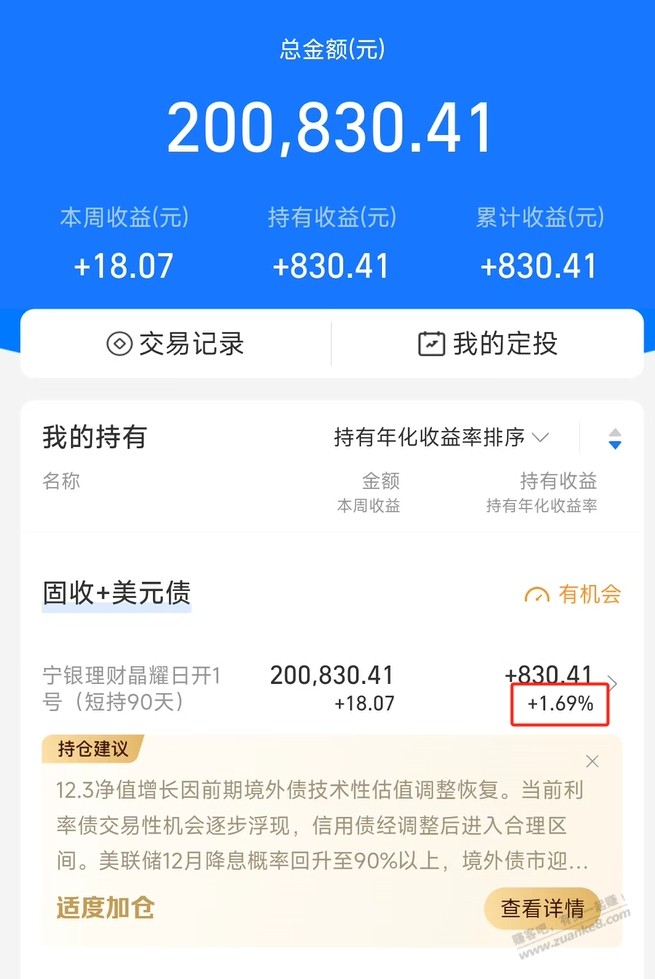Open 交易记录 transaction records

coord(176,344)
